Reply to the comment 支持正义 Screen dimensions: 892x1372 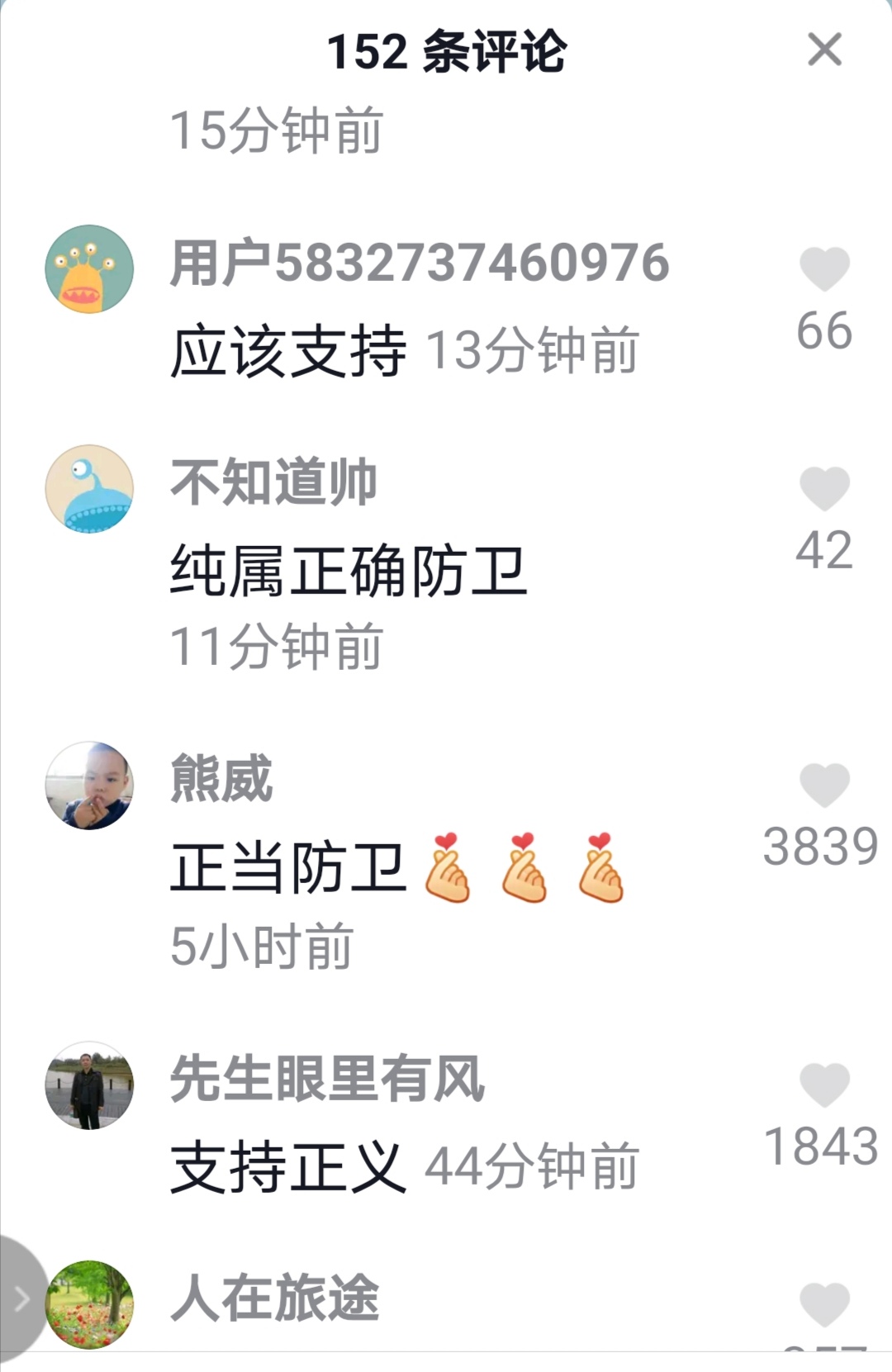click(287, 1167)
